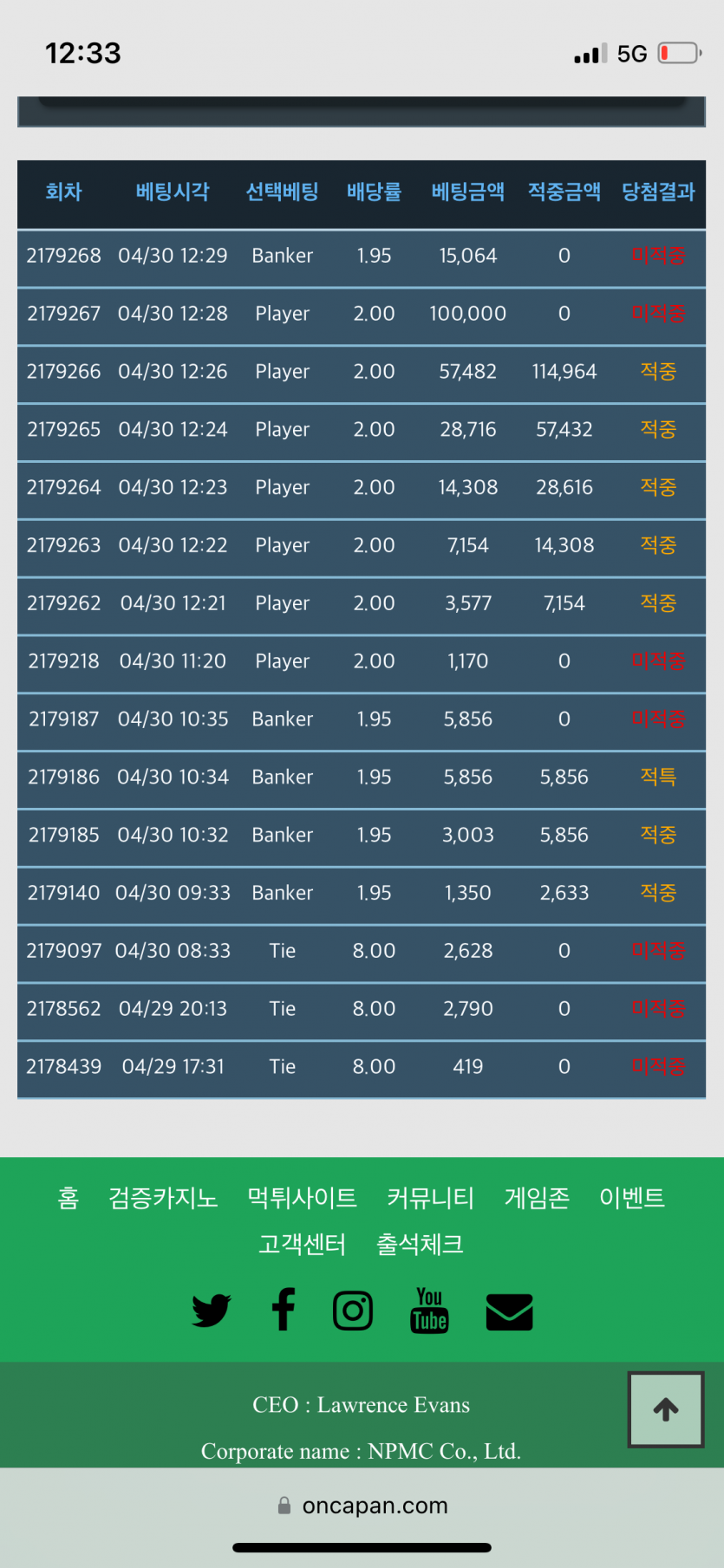Open the Twitter icon
The height and width of the screenshot is (1568, 724).
pos(211,1311)
